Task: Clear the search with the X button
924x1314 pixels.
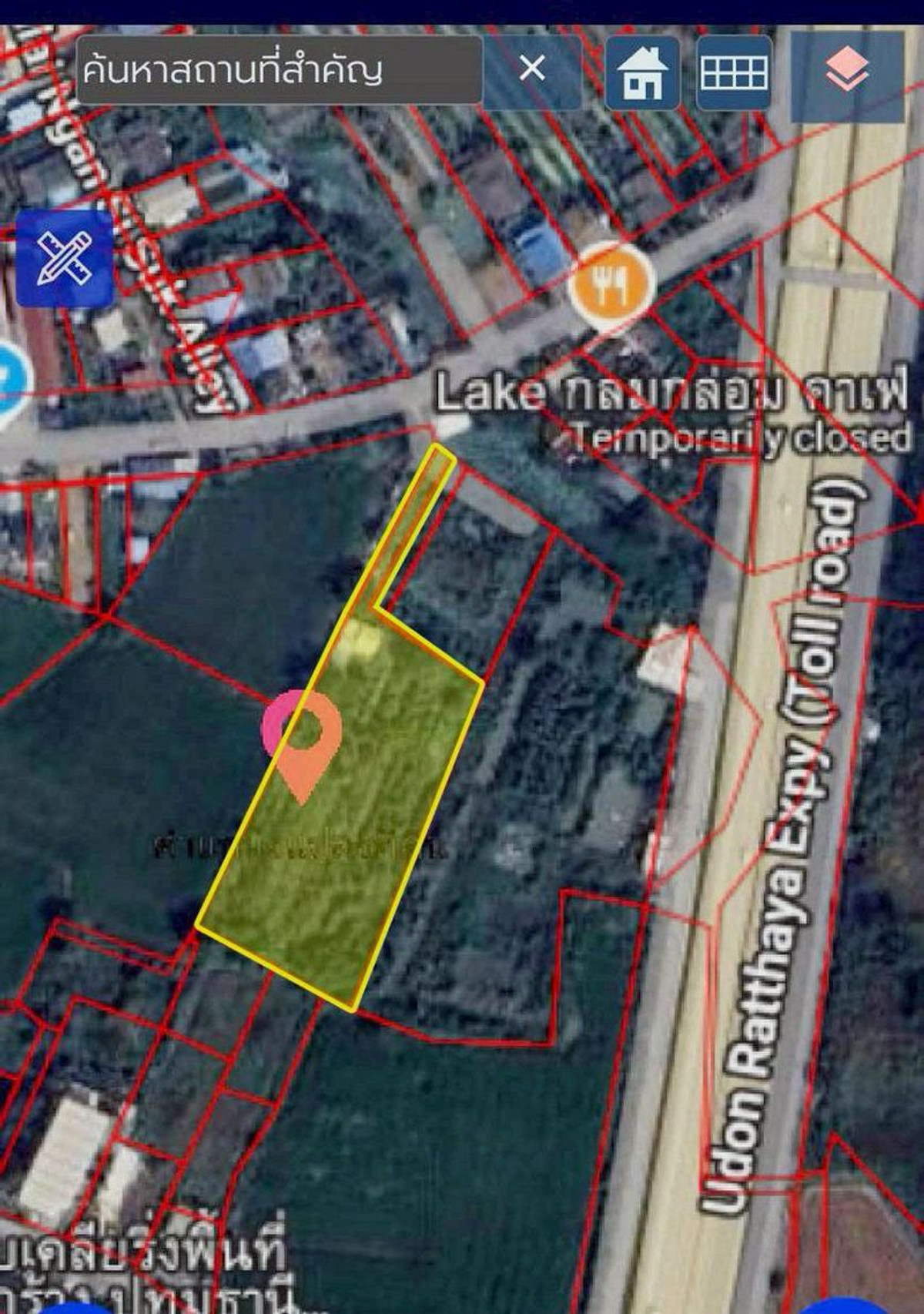Action: [x=532, y=69]
